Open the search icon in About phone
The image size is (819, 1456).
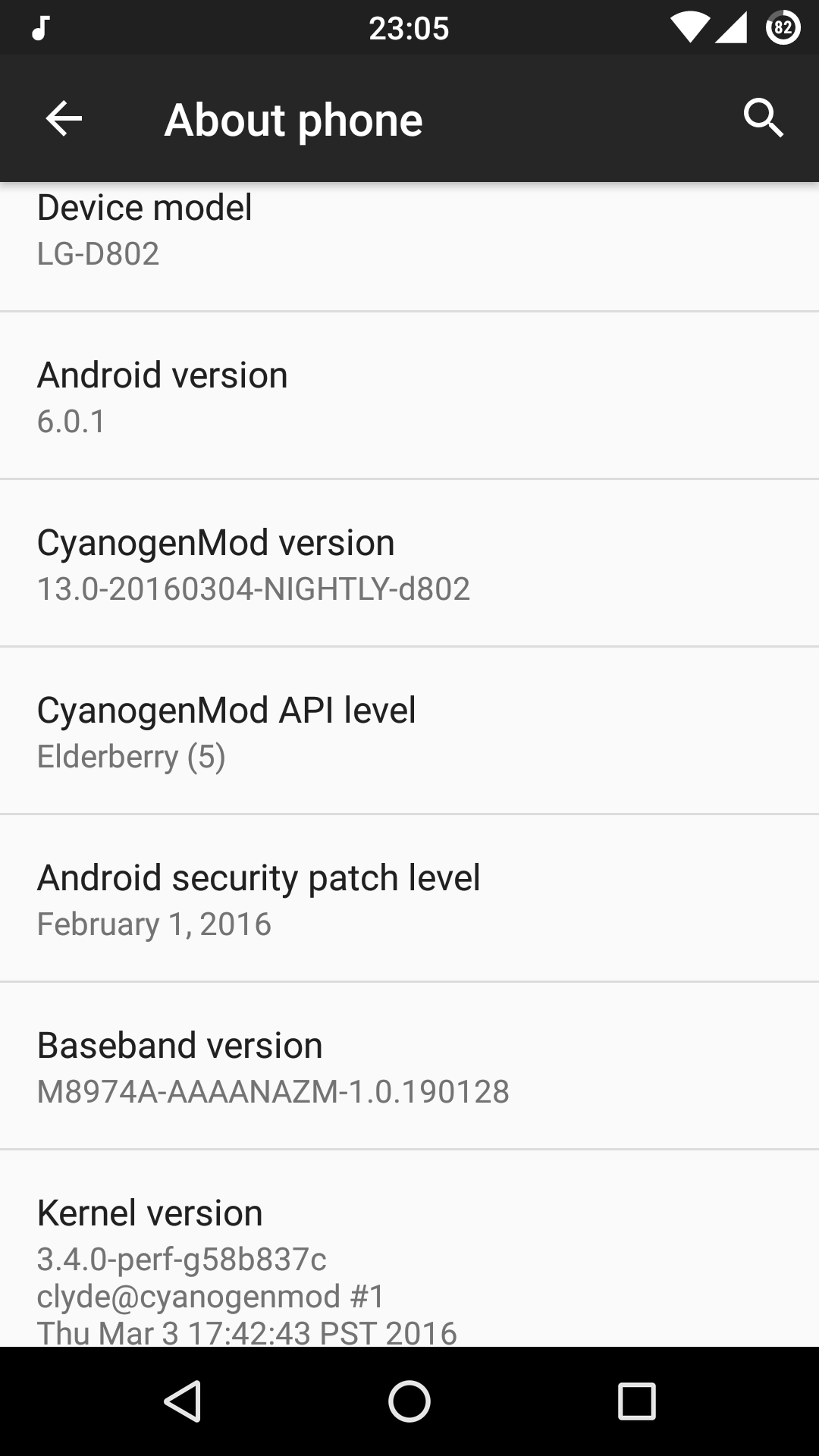763,118
